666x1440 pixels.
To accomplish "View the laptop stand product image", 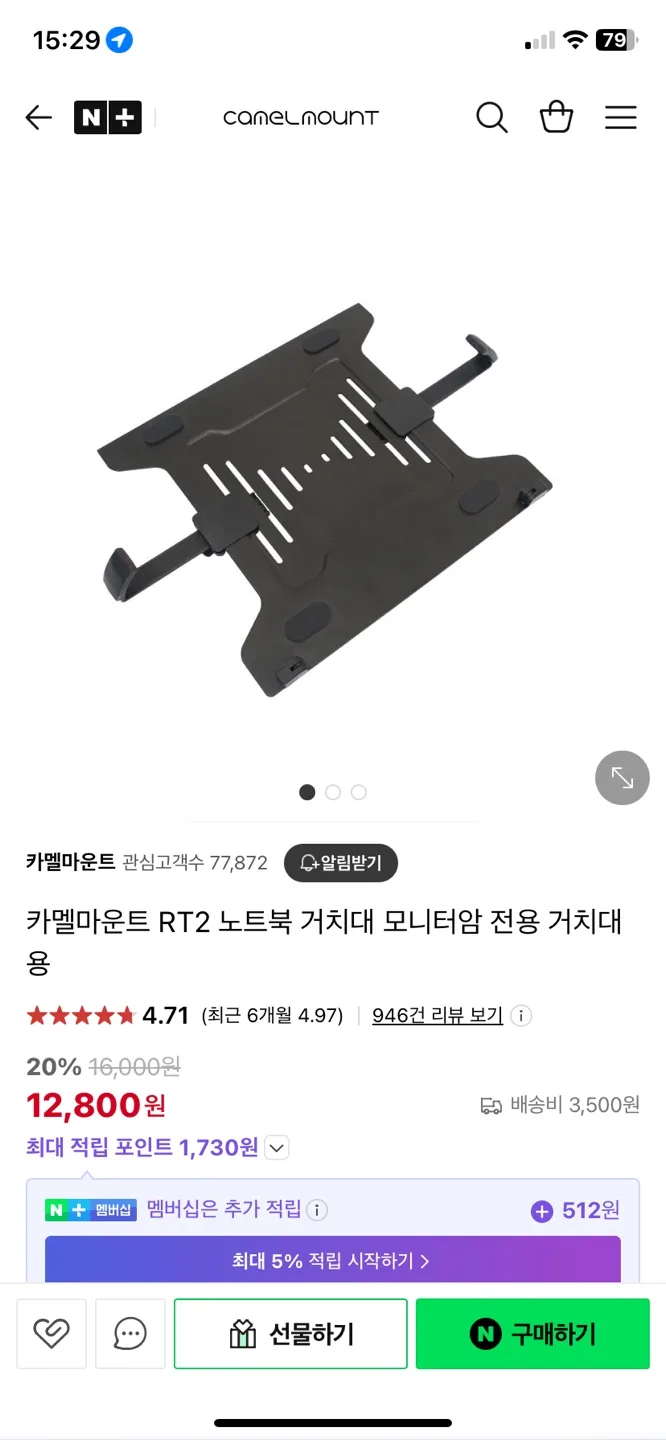I will click(x=325, y=500).
